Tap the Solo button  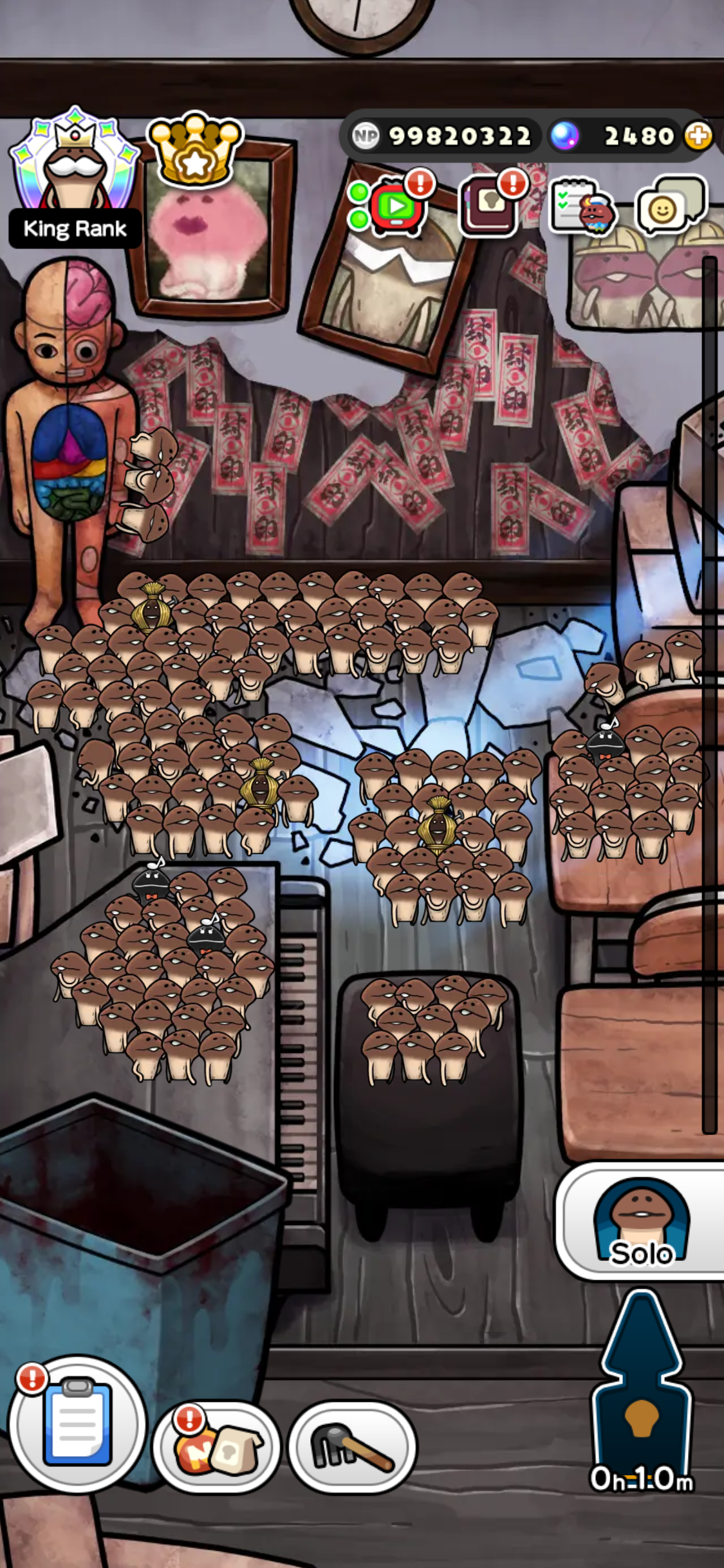pos(642,1222)
